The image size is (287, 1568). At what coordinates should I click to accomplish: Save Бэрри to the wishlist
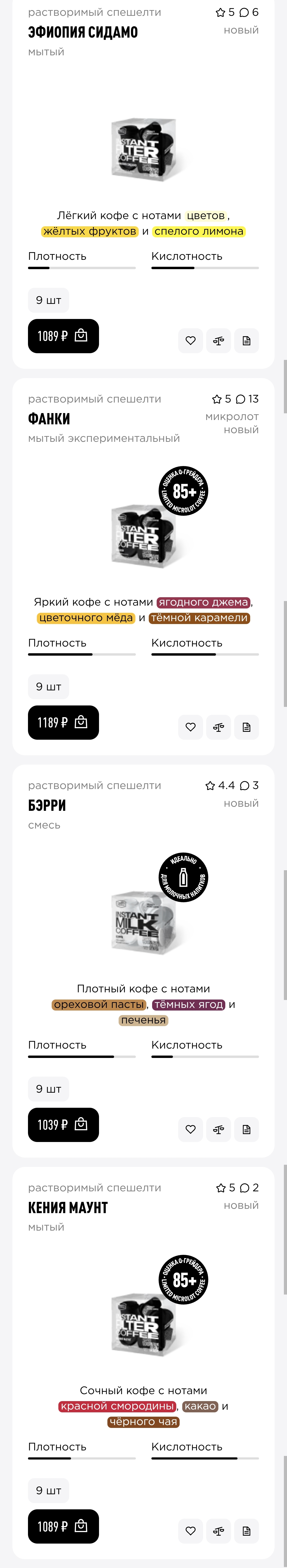point(190,1129)
